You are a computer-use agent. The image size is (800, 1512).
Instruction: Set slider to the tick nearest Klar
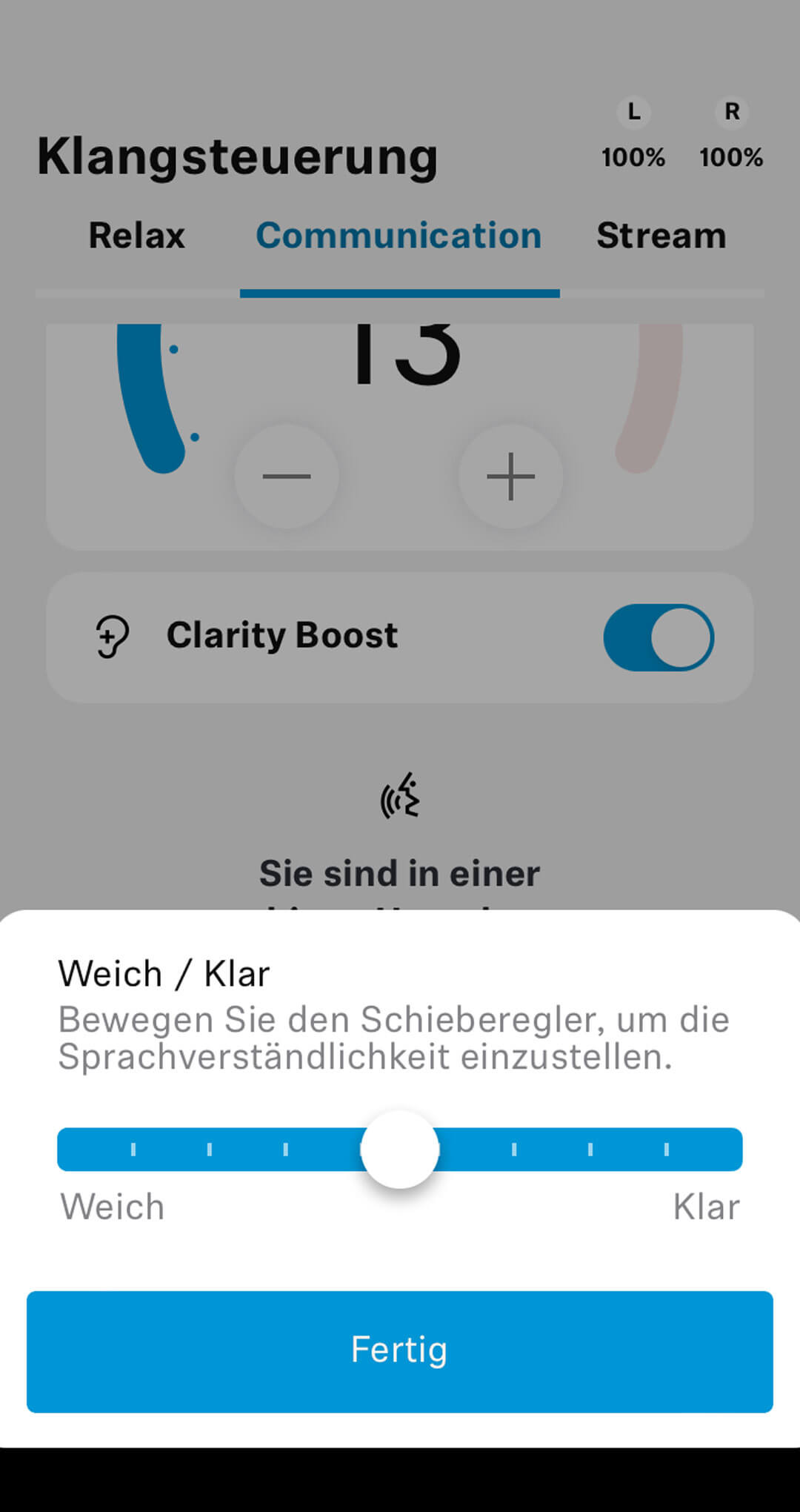pos(666,1150)
